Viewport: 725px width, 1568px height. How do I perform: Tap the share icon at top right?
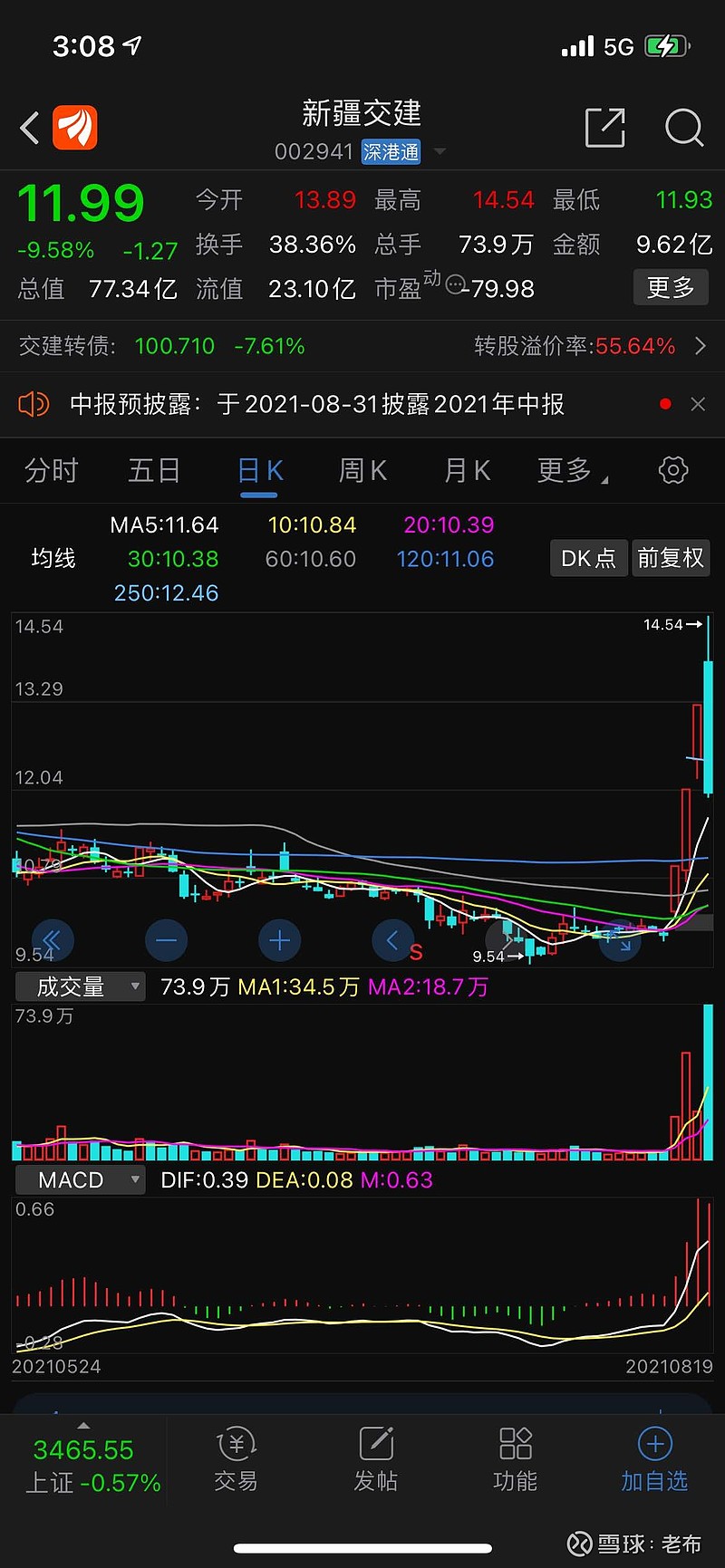[x=605, y=129]
